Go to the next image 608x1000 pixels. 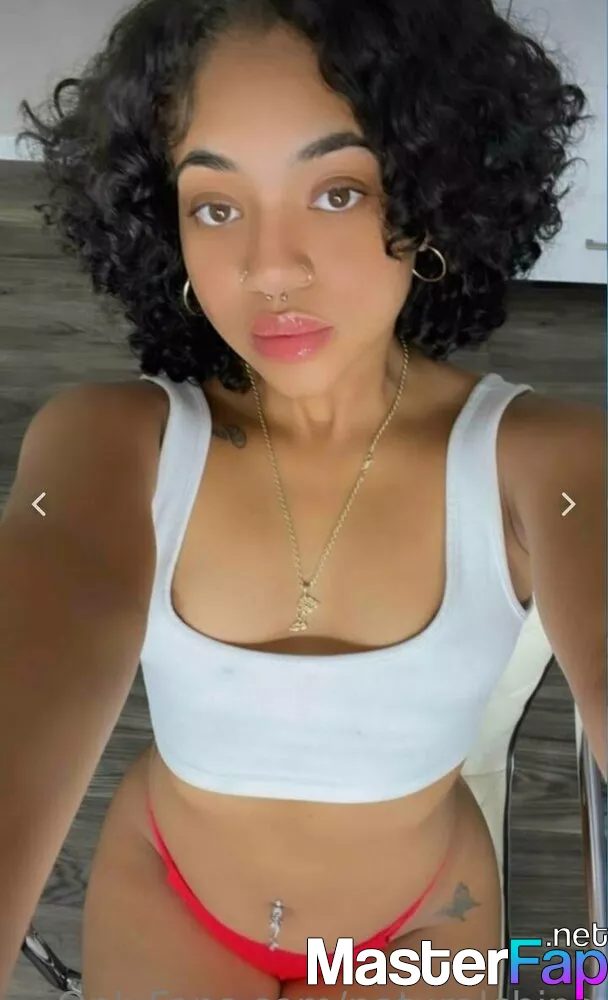[568, 504]
